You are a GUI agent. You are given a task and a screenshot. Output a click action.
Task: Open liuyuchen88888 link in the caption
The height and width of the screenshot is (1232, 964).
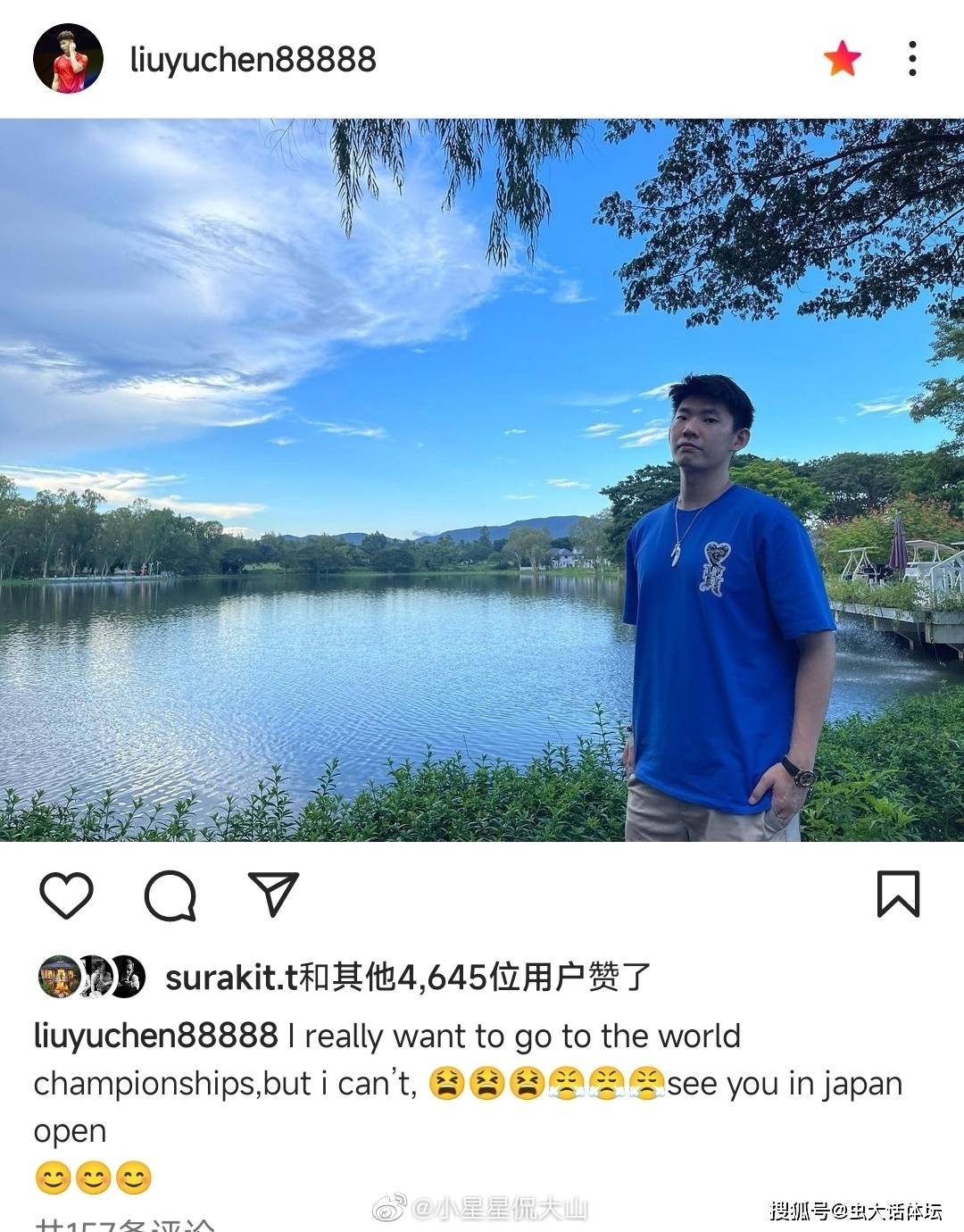coord(155,1036)
